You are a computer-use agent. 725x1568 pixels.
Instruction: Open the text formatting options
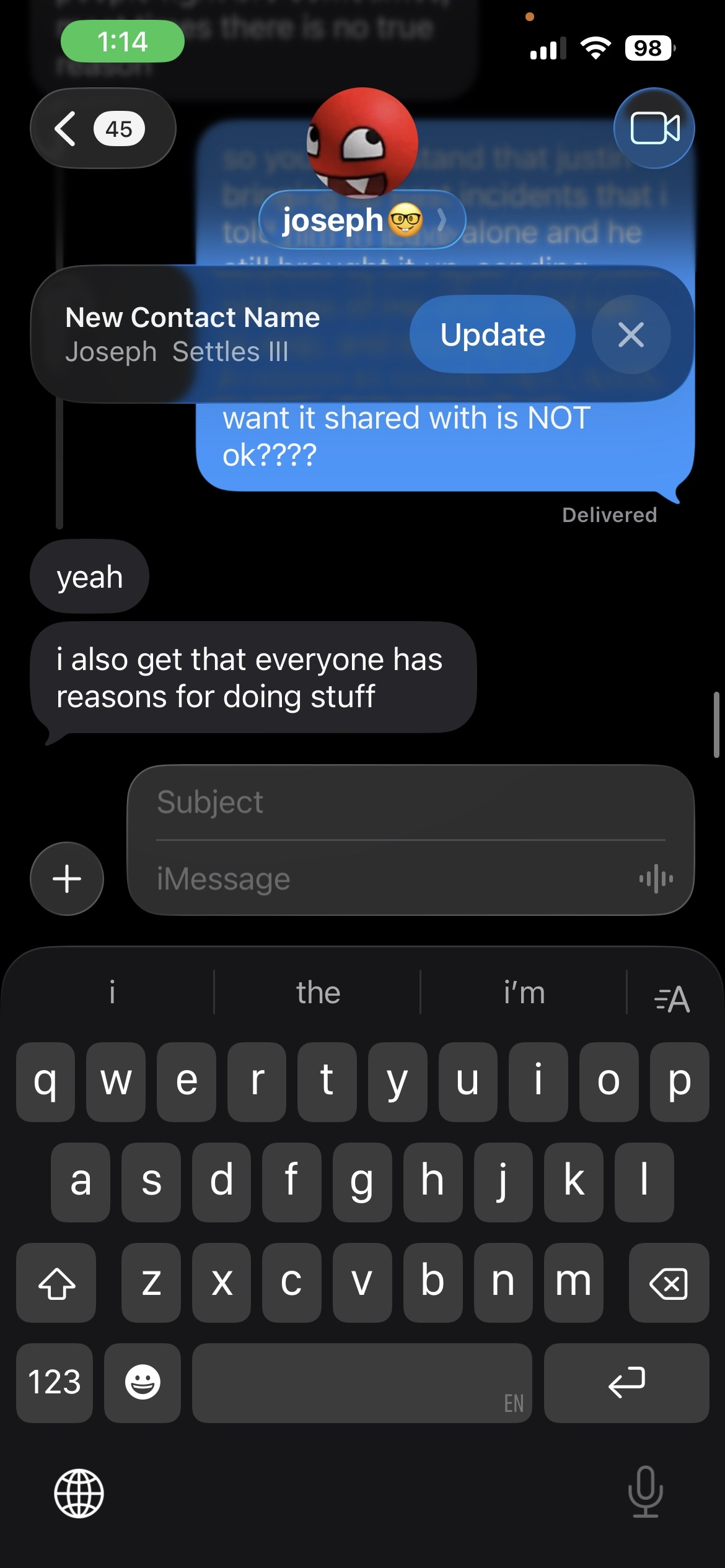coord(672,997)
